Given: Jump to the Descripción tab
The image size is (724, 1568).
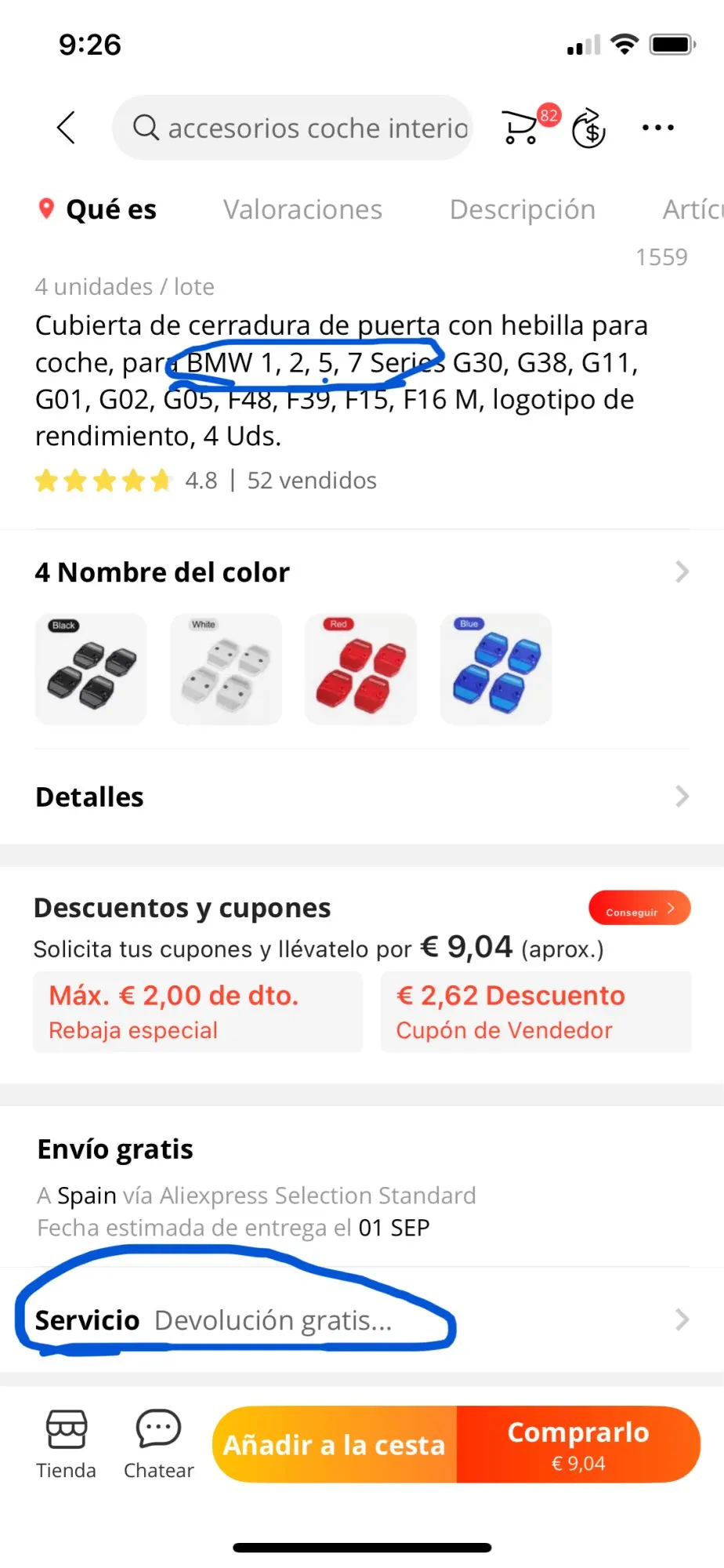Looking at the screenshot, I should click(x=522, y=209).
